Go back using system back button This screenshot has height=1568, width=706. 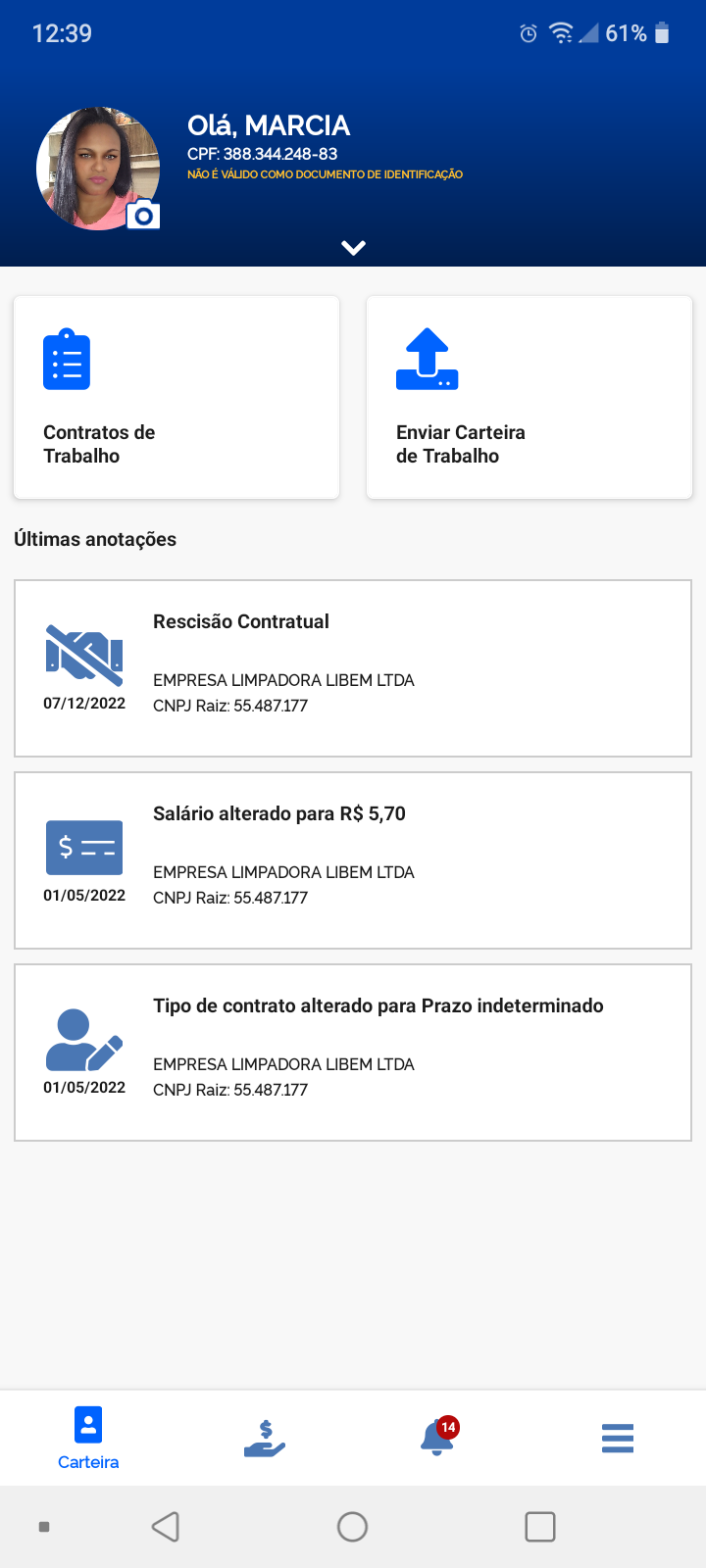pos(166,1526)
